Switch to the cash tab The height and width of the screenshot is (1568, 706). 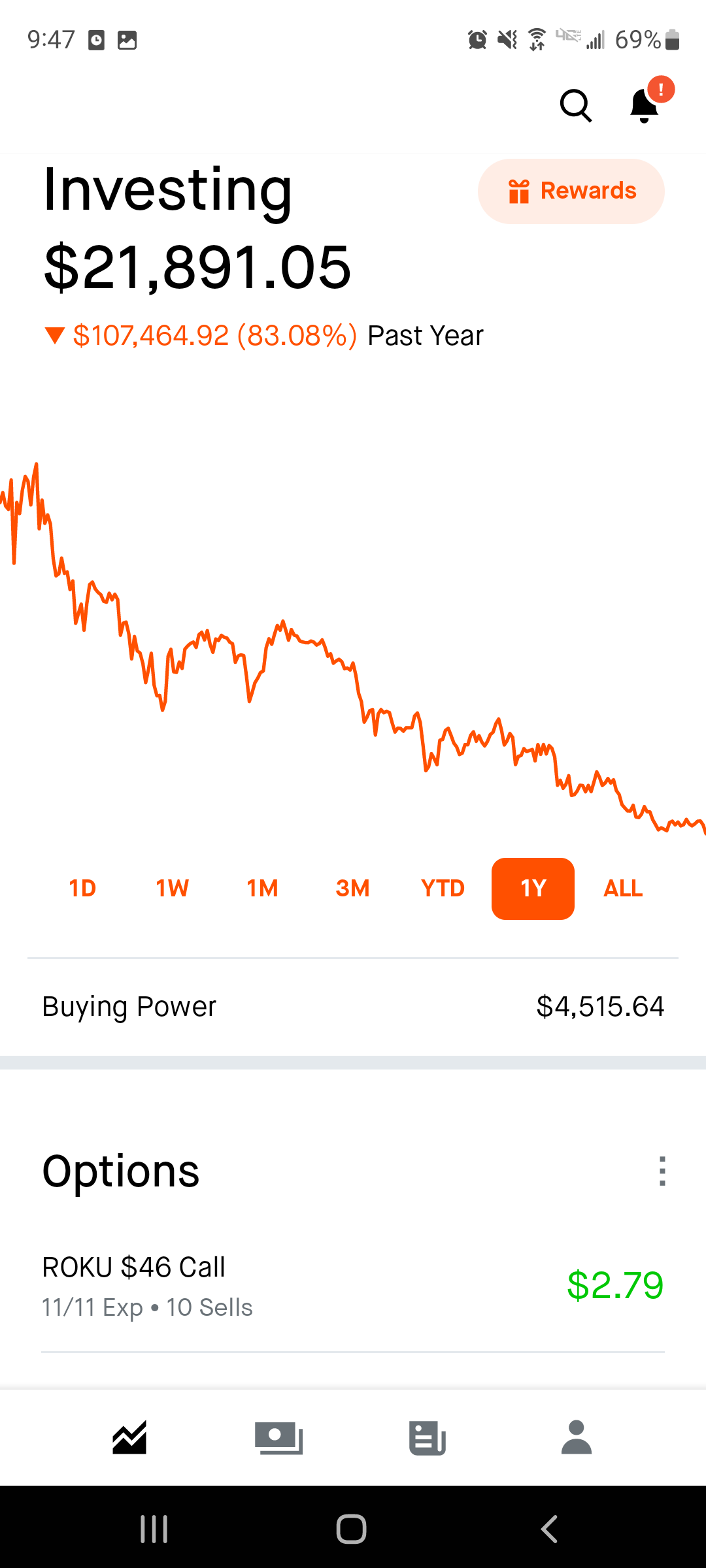click(x=278, y=1437)
